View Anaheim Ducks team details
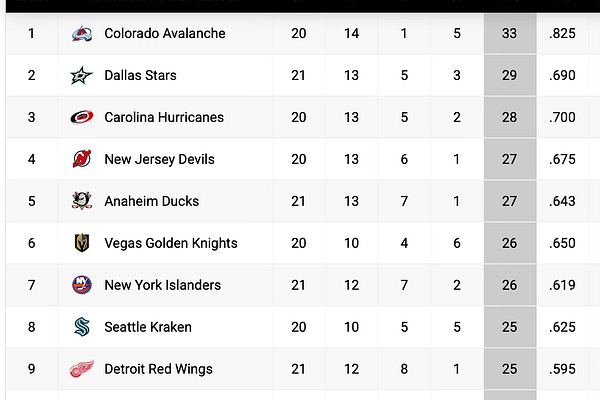 click(x=151, y=201)
